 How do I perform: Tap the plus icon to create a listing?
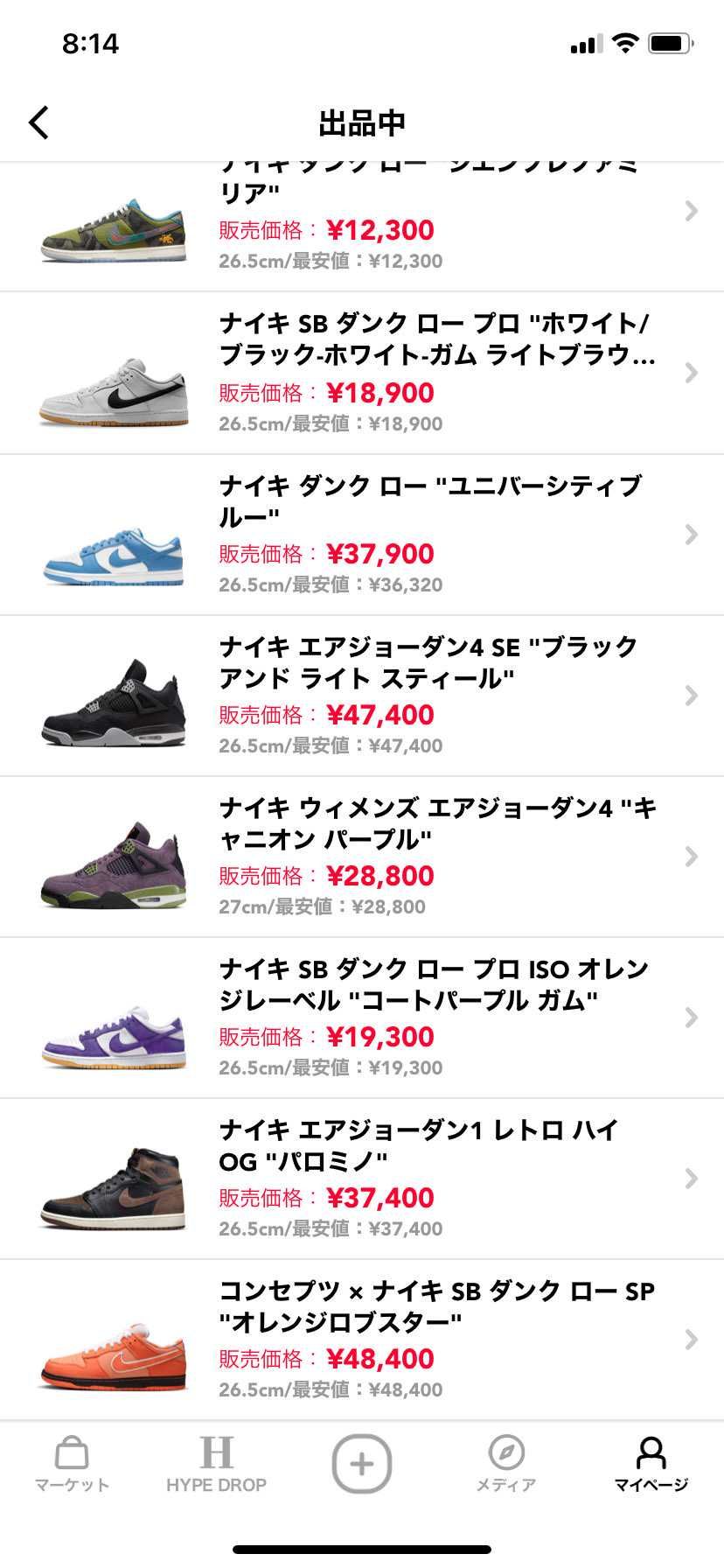point(362,1461)
